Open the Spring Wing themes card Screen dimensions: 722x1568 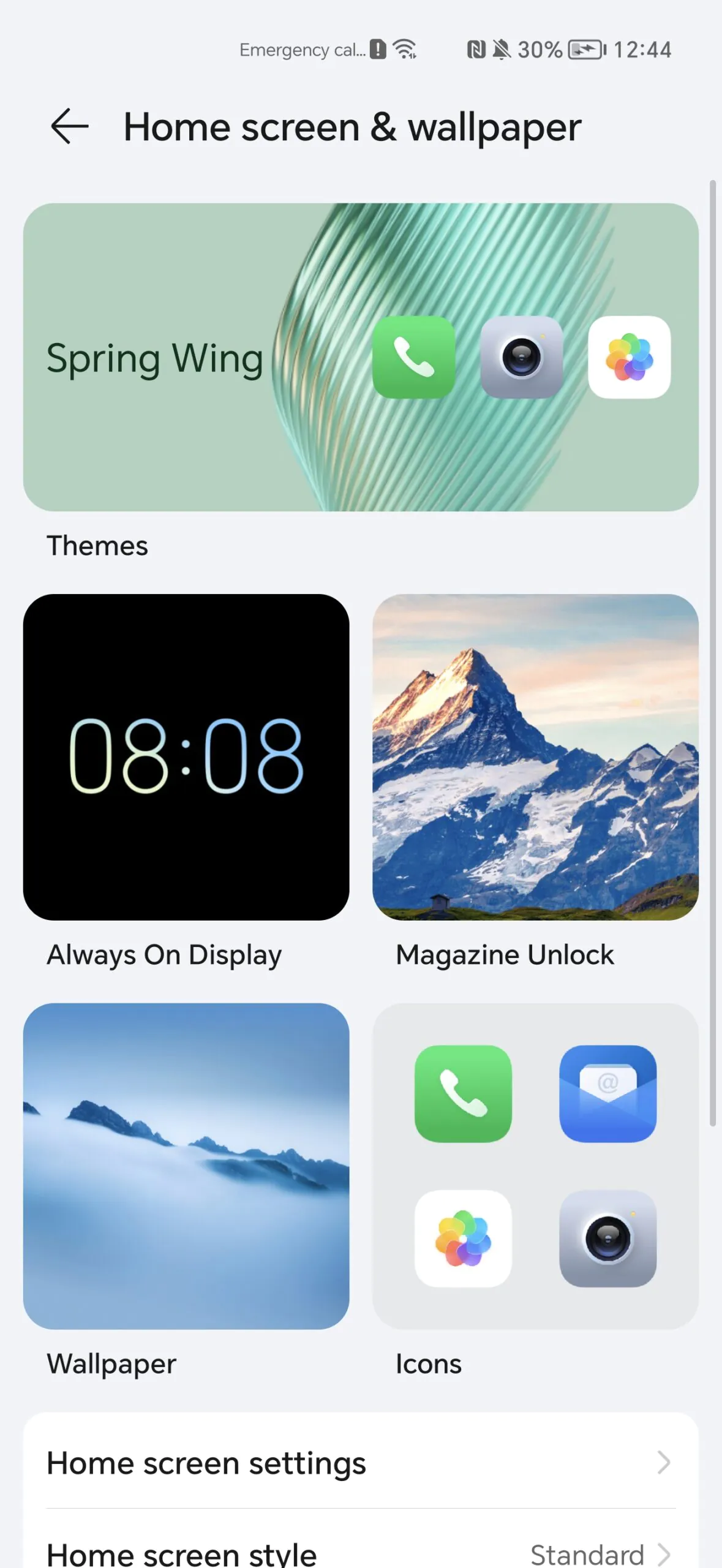(360, 357)
